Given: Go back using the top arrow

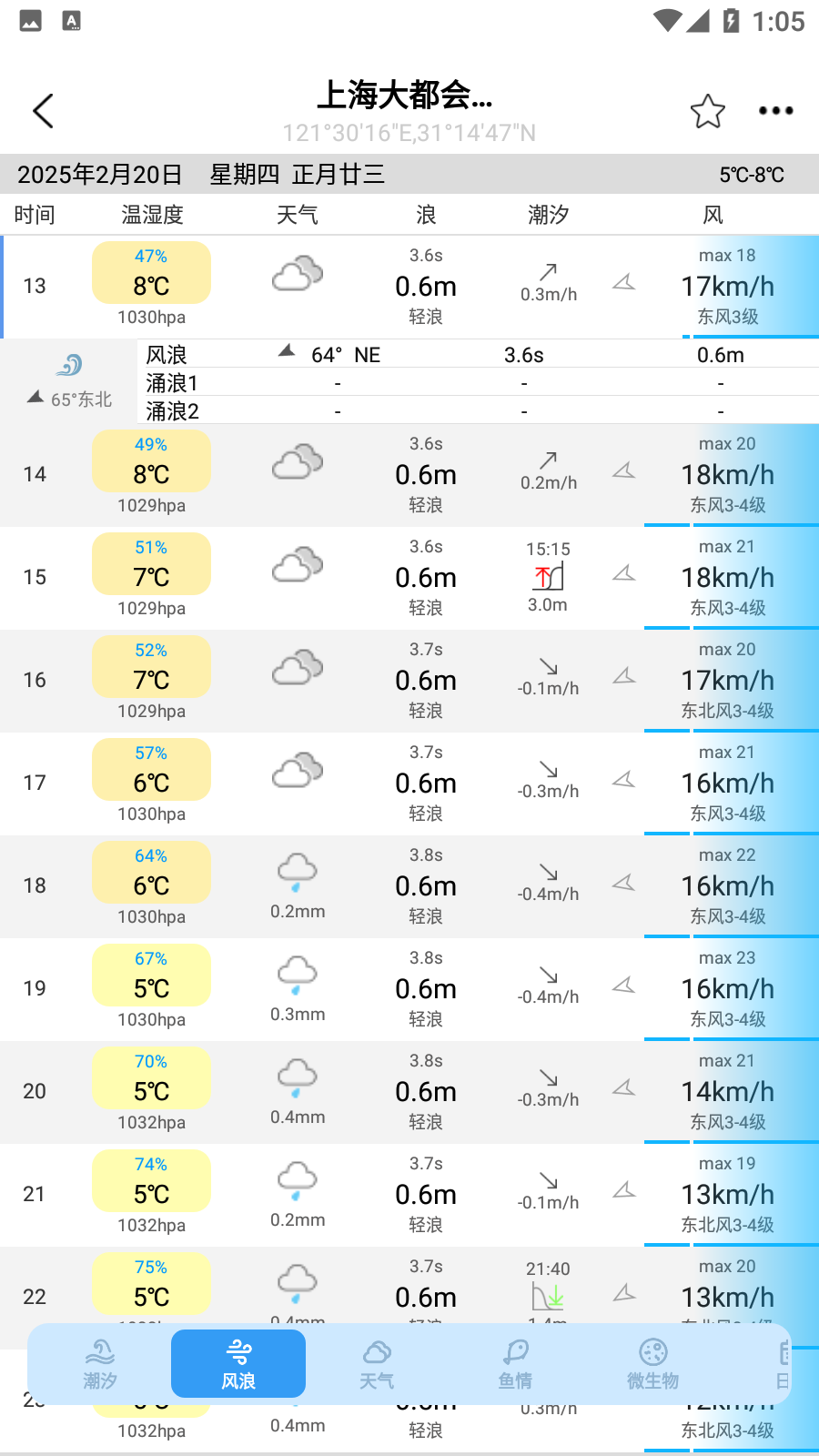Looking at the screenshot, I should click(x=43, y=111).
